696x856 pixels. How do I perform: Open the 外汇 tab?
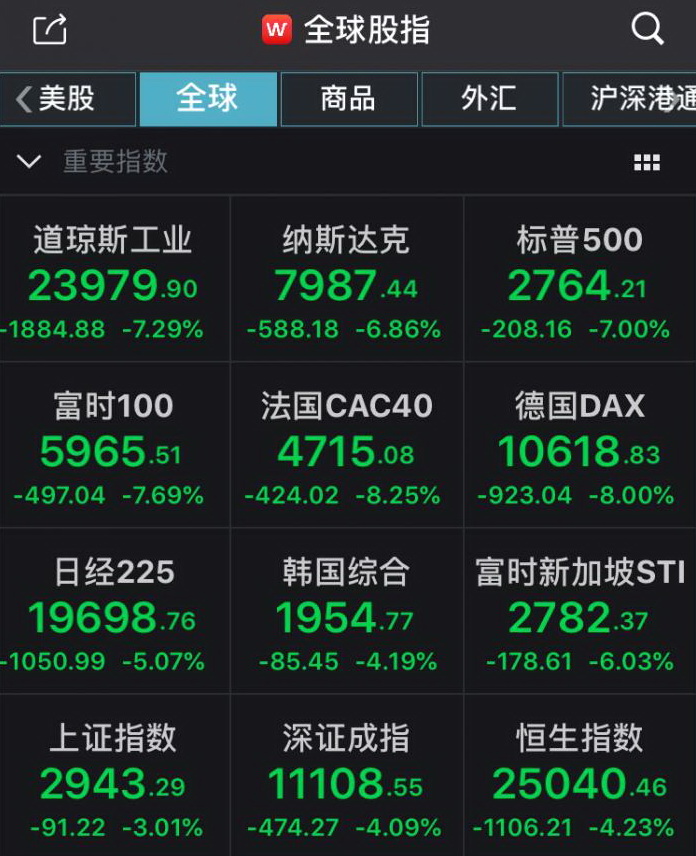(489, 99)
